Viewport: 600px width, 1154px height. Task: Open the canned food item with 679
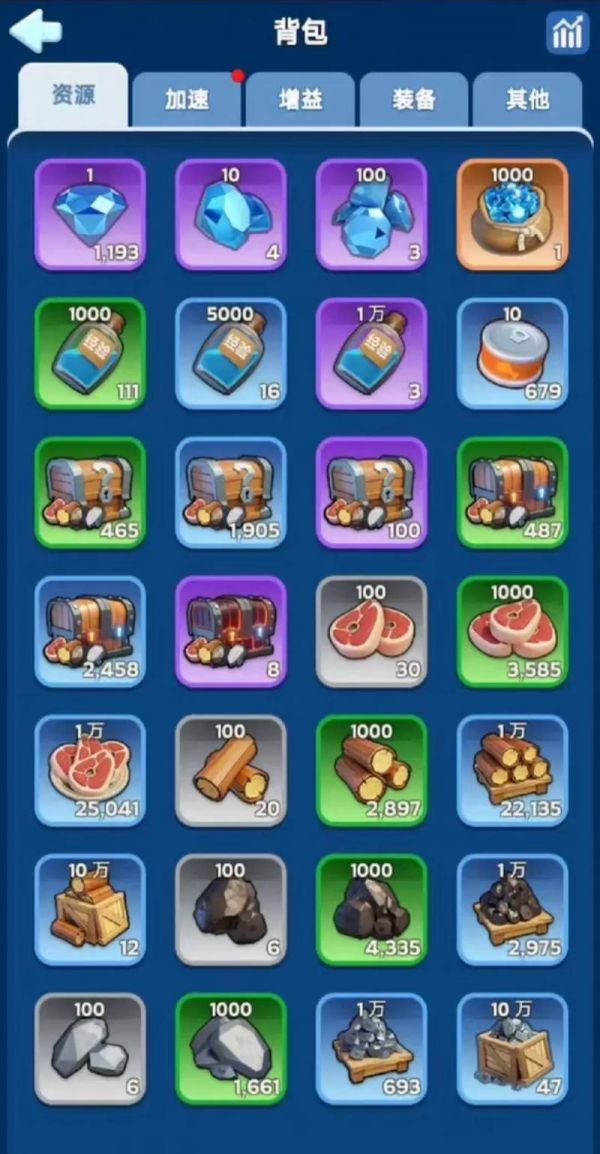[512, 354]
